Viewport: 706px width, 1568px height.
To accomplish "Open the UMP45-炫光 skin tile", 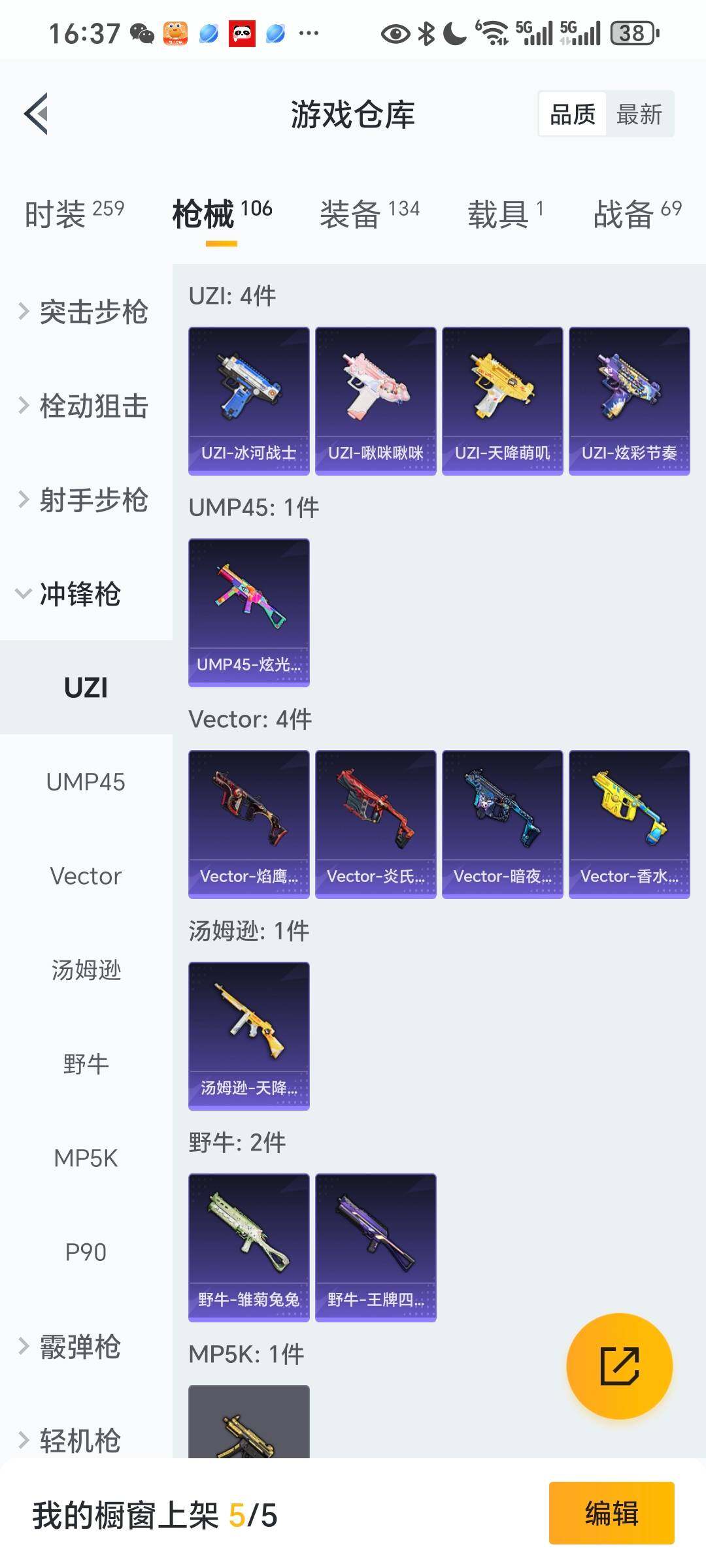I will point(249,613).
